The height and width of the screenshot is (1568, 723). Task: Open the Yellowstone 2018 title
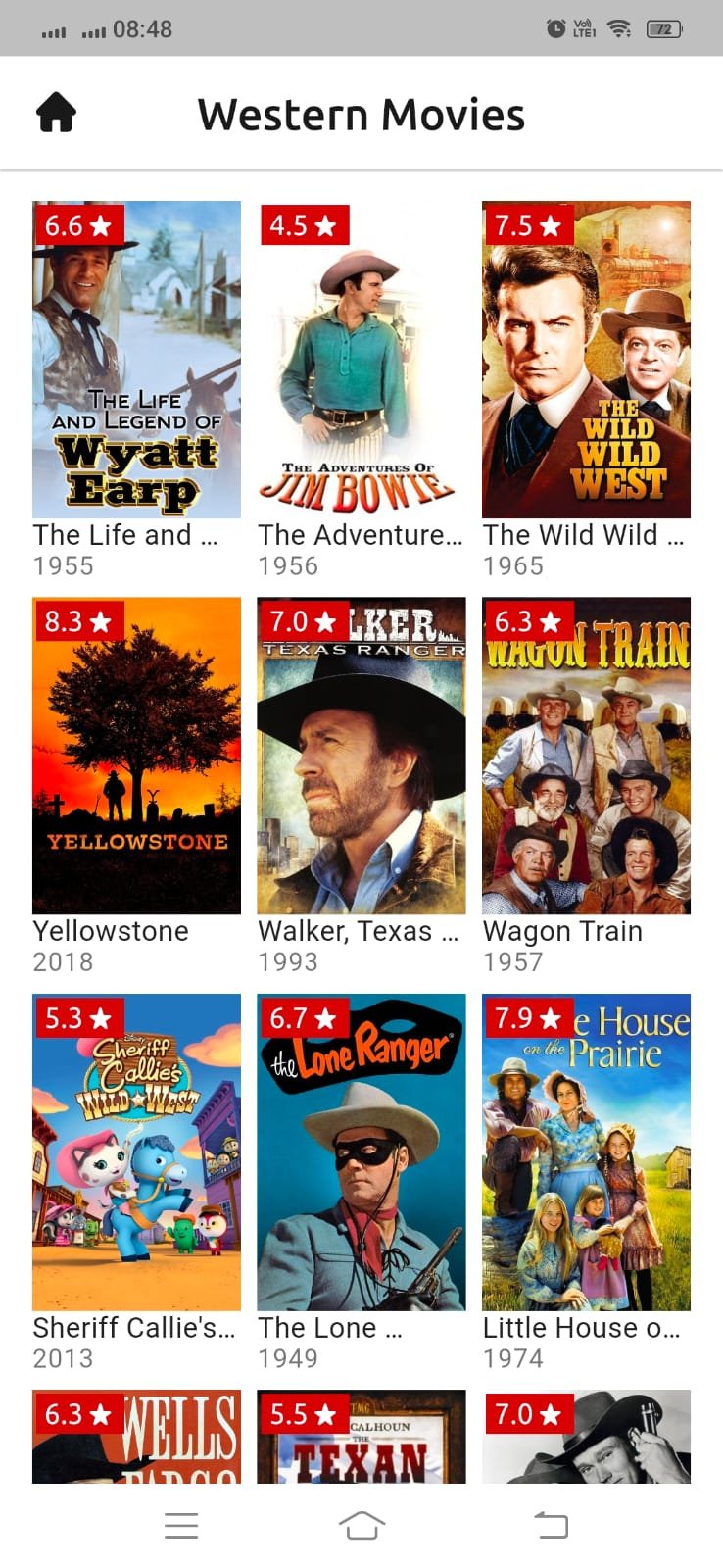[x=136, y=756]
